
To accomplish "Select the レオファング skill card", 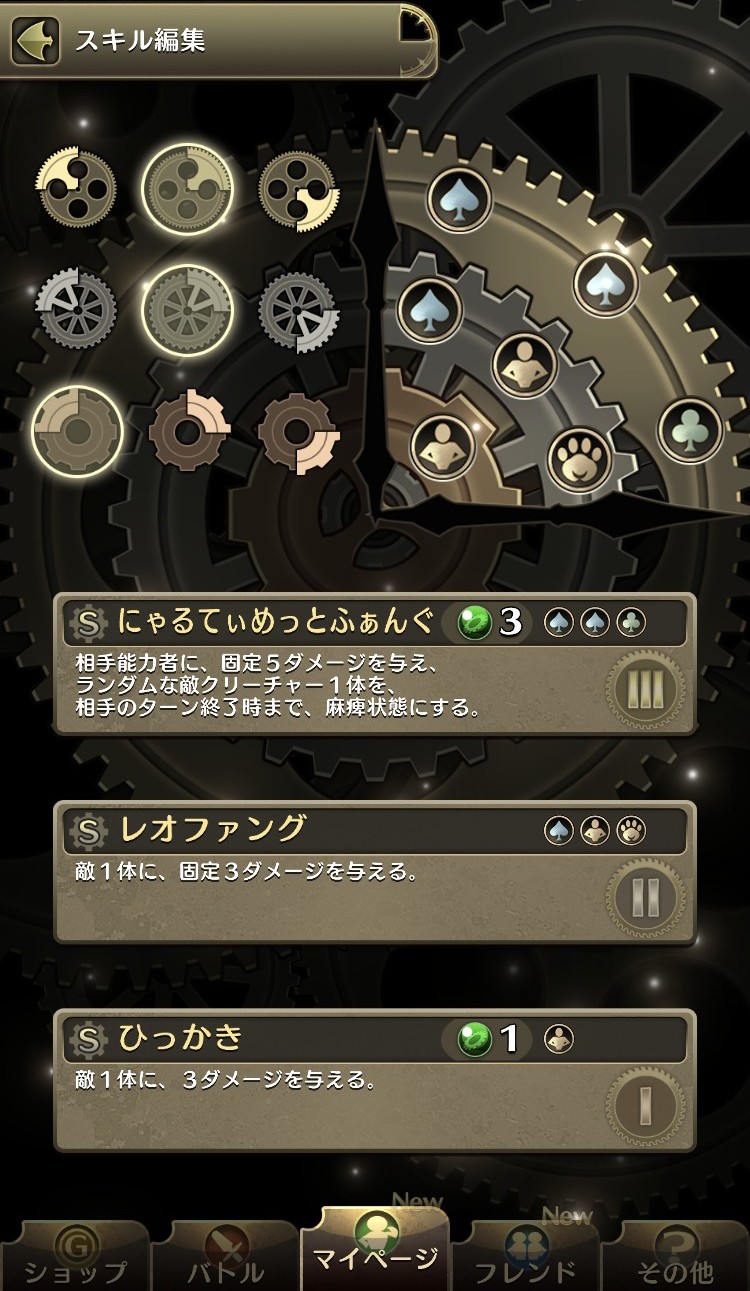I will (x=375, y=871).
